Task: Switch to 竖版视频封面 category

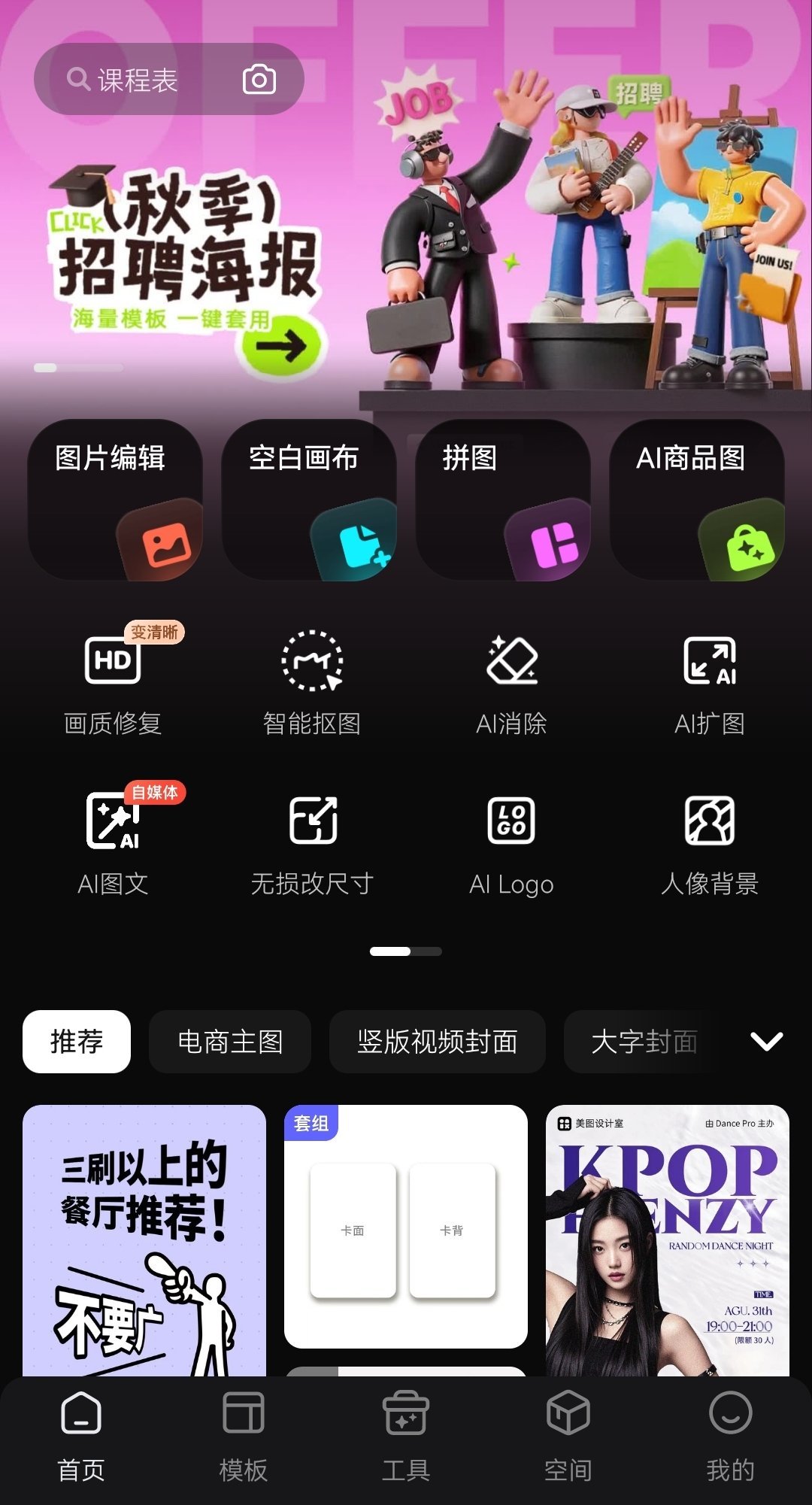Action: [438, 1042]
